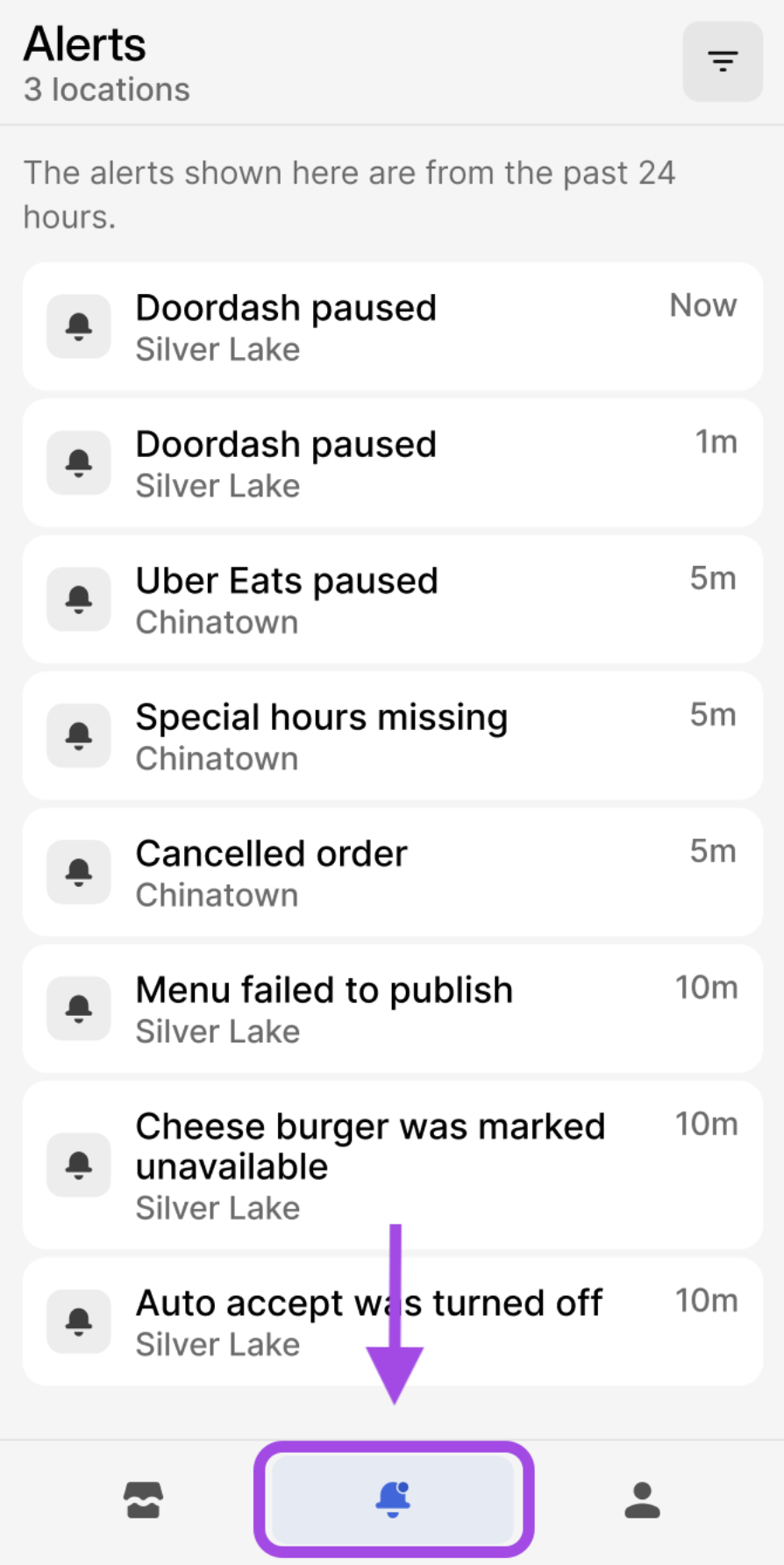Image resolution: width=784 pixels, height=1565 pixels.
Task: Open the Cheese burger marked unavailable alert
Action: pos(392,1165)
